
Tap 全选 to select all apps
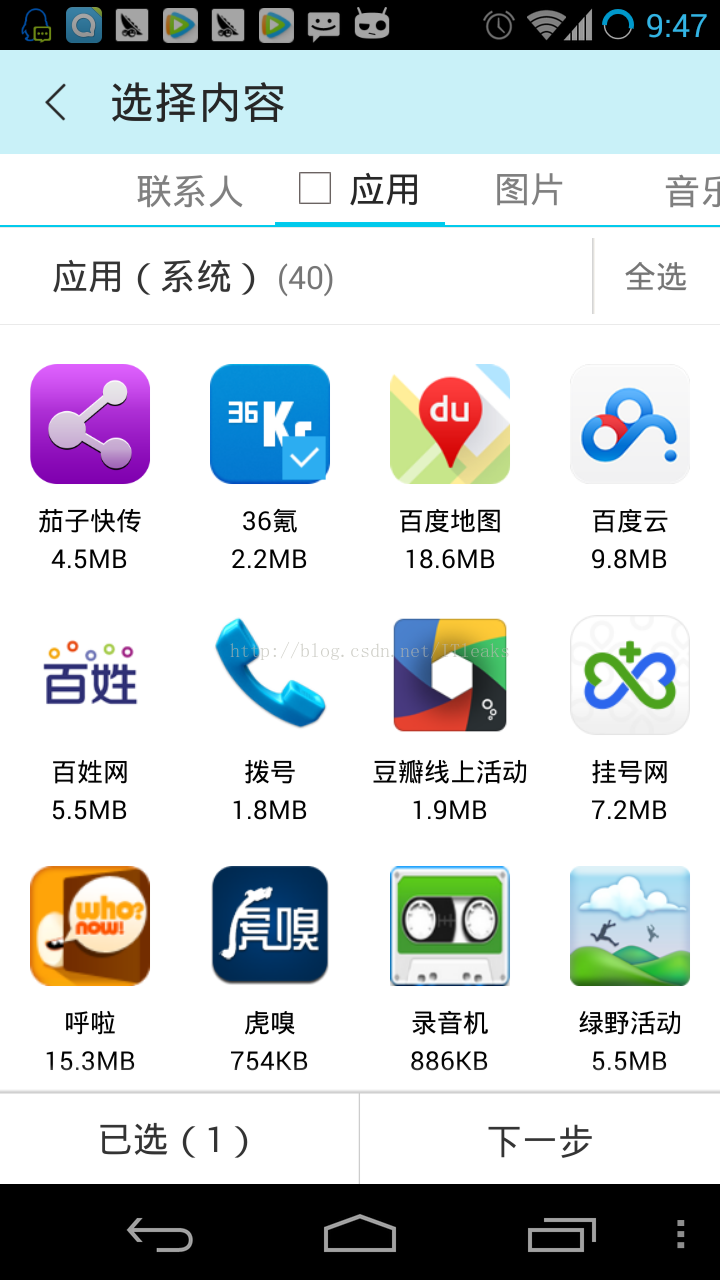click(656, 276)
